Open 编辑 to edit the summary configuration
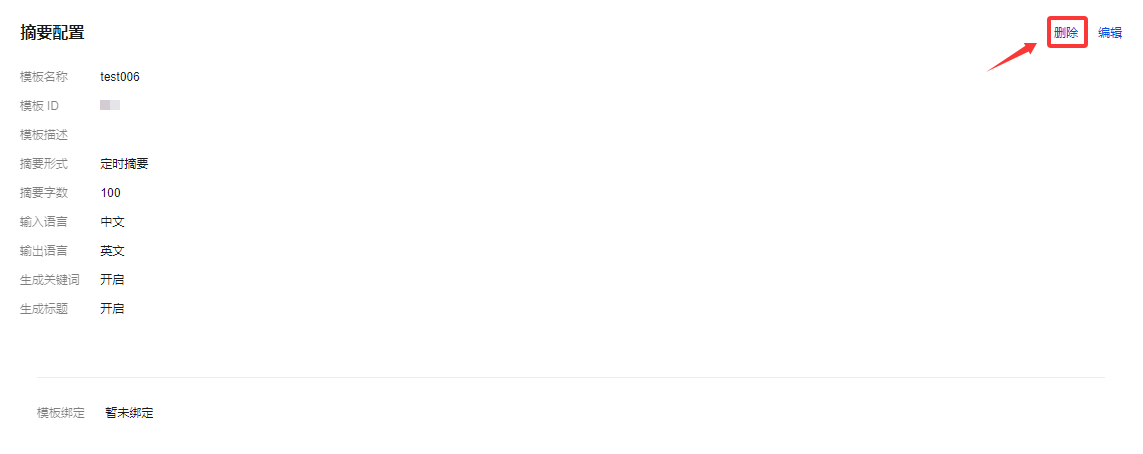This screenshot has width=1143, height=454. (x=1109, y=32)
